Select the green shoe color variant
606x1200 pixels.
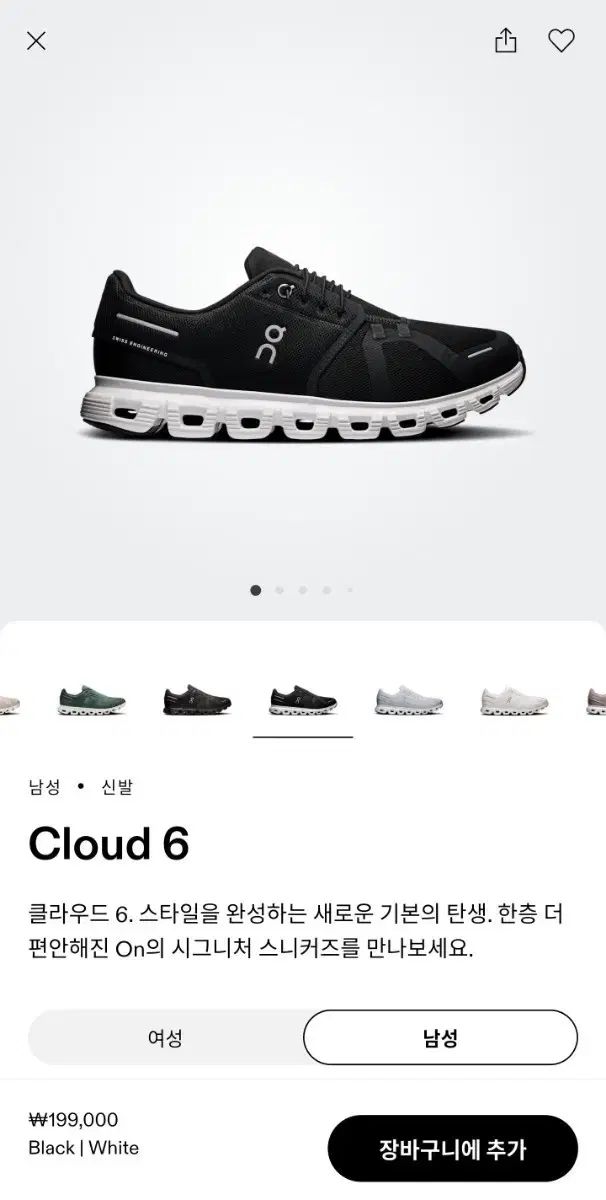(91, 700)
